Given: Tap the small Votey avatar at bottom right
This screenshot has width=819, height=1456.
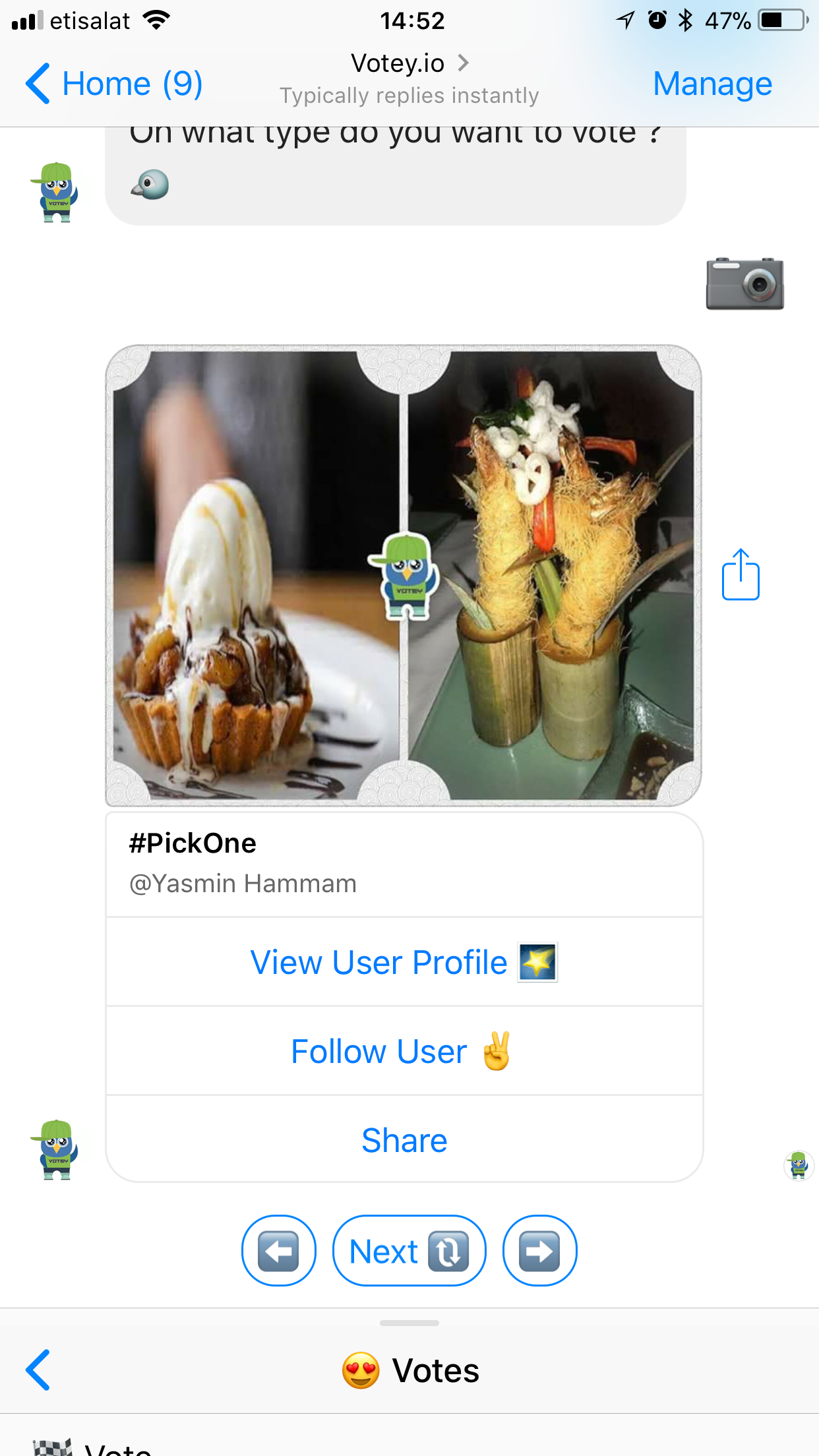Looking at the screenshot, I should [799, 1166].
